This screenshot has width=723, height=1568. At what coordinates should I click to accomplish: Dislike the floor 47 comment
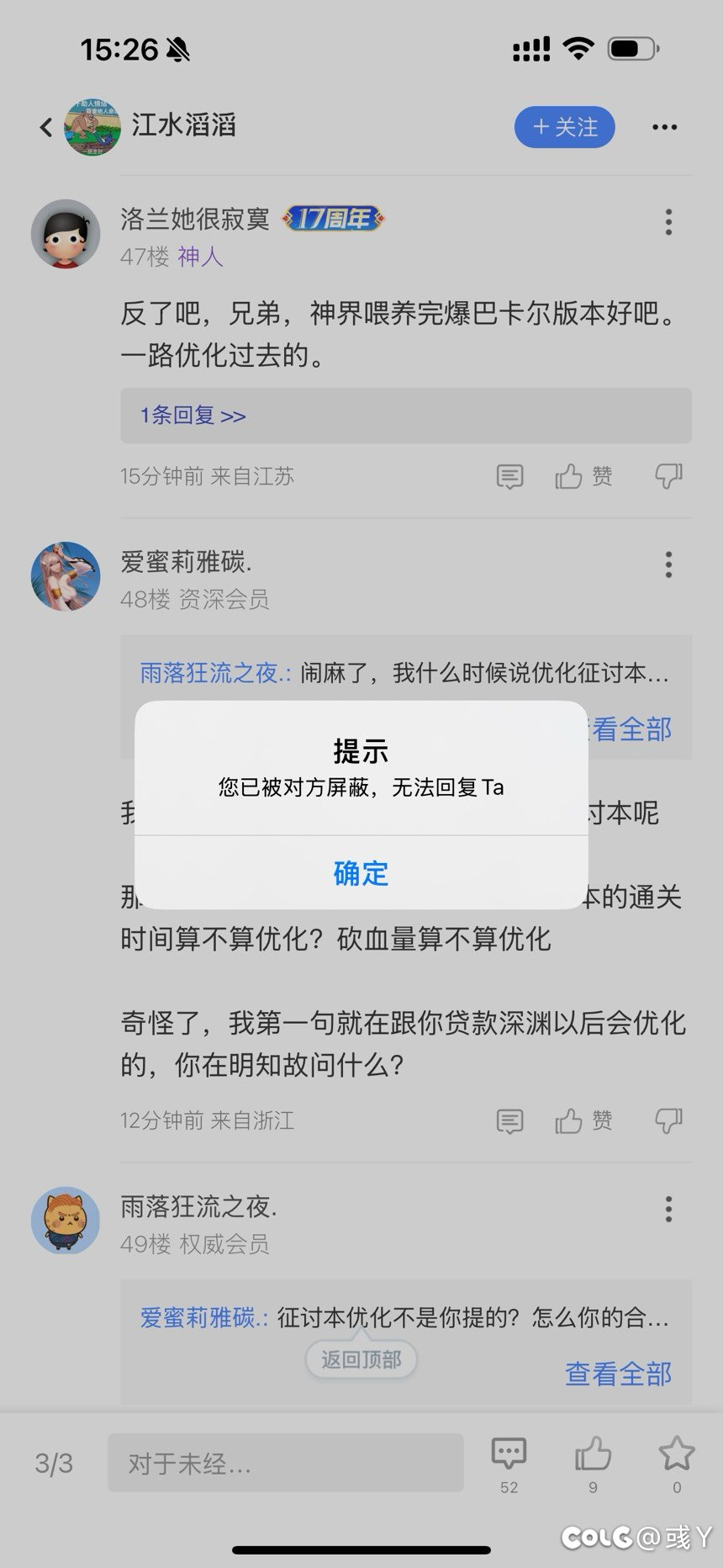668,476
